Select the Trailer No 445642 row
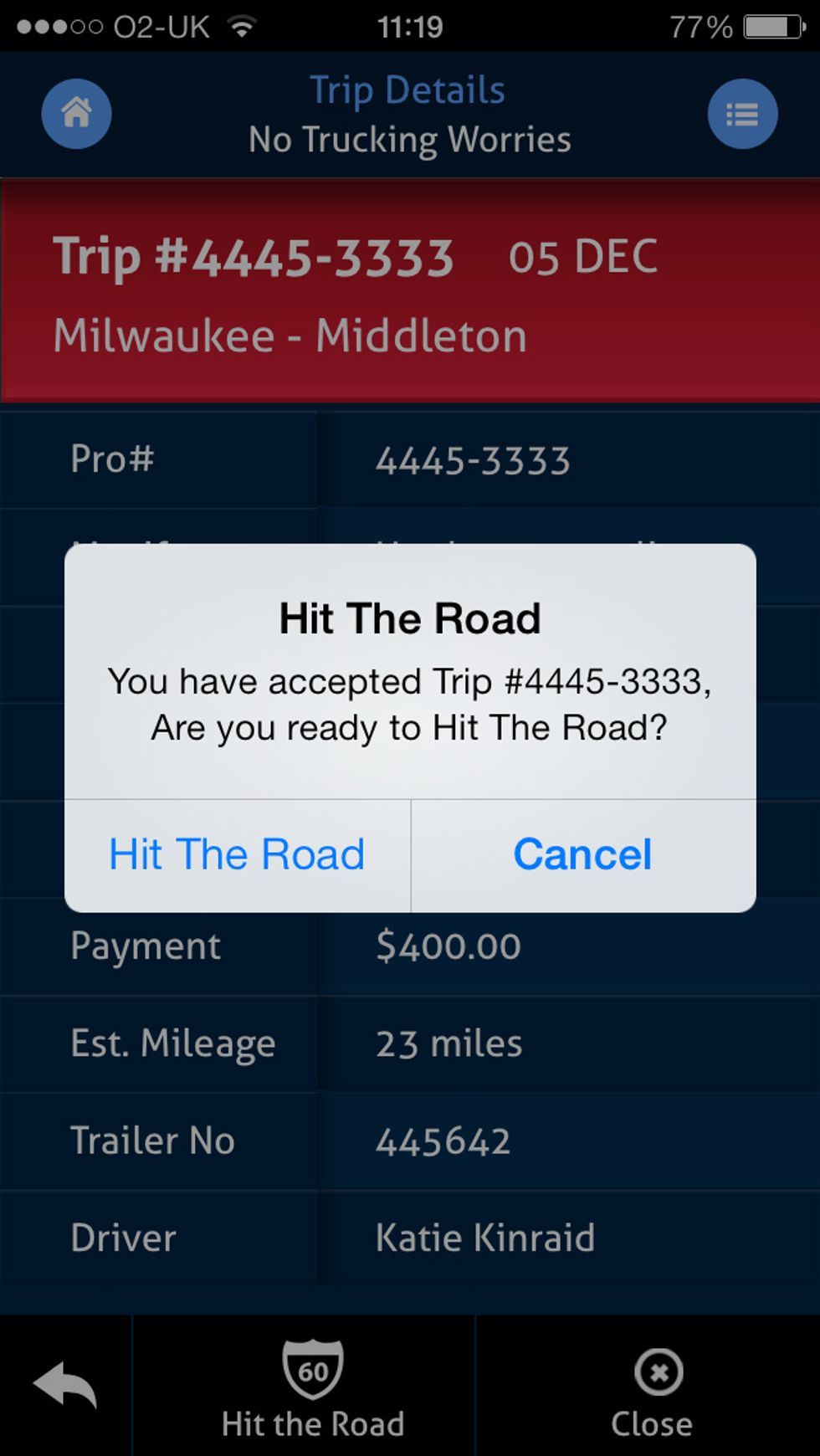 click(409, 1141)
